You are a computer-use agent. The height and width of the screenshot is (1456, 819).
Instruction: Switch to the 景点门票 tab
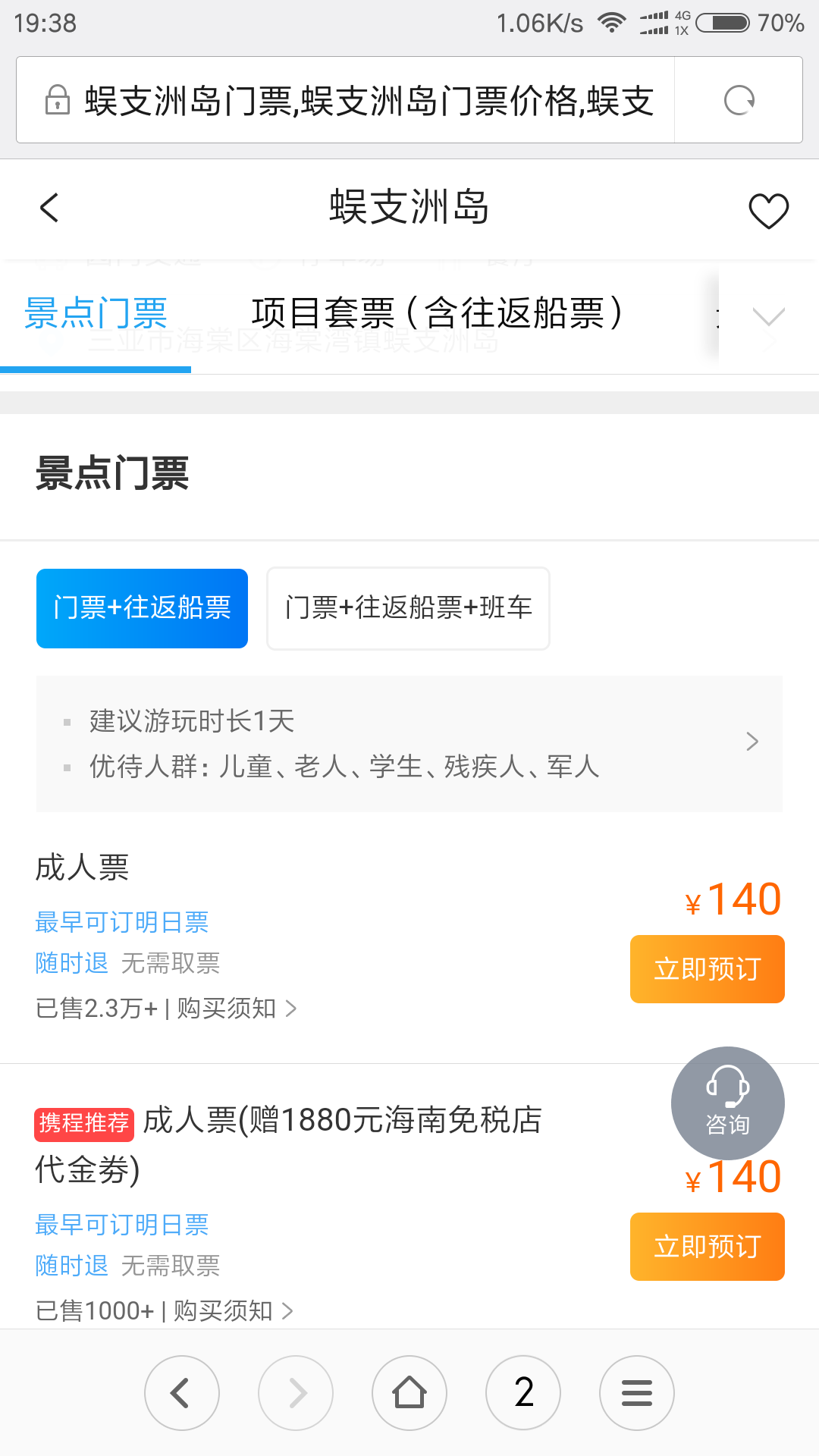tap(96, 313)
